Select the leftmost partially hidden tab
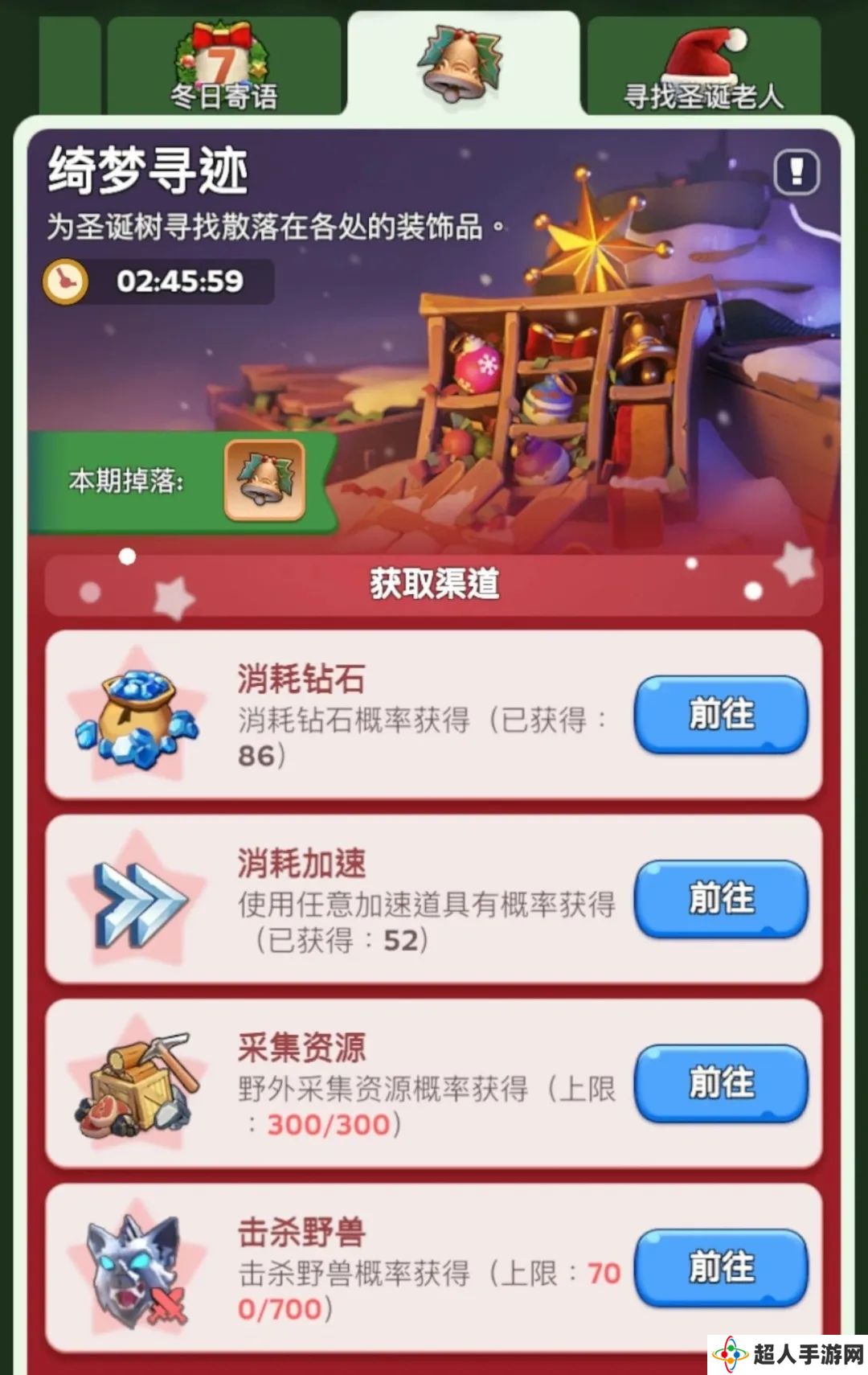The height and width of the screenshot is (1375, 868). (x=69, y=68)
